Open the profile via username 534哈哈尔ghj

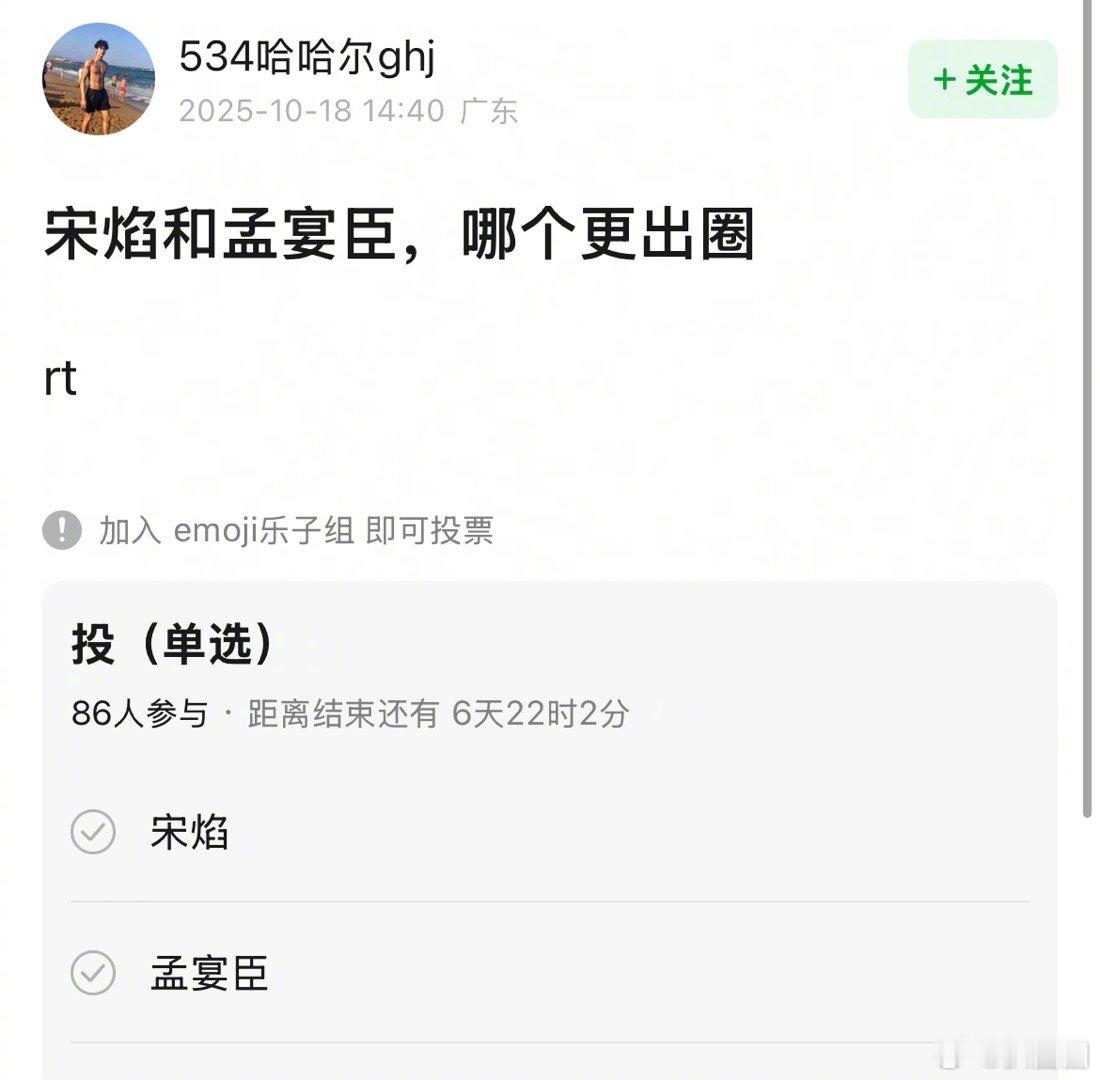307,57
